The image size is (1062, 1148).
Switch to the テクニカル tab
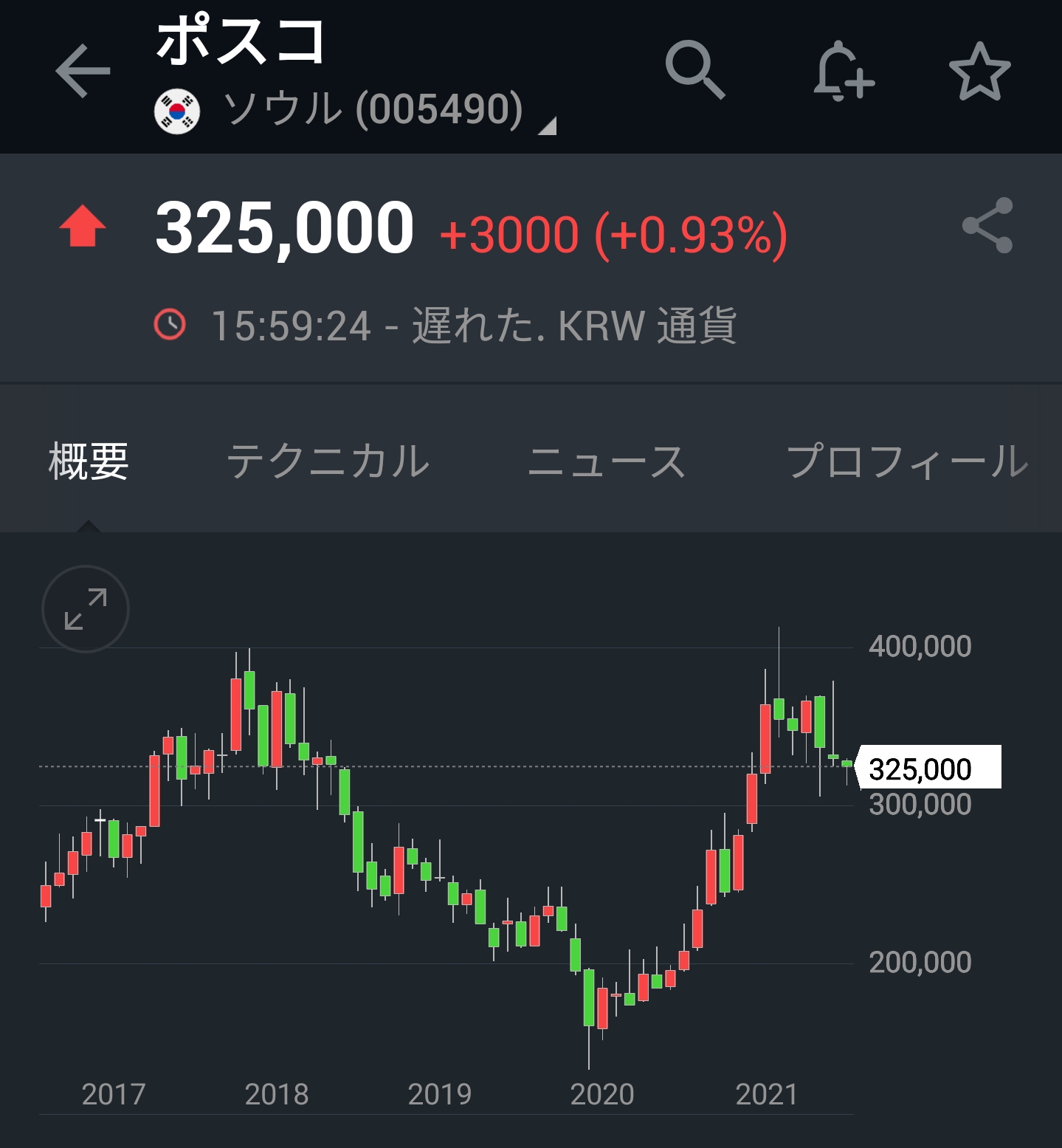click(x=328, y=461)
